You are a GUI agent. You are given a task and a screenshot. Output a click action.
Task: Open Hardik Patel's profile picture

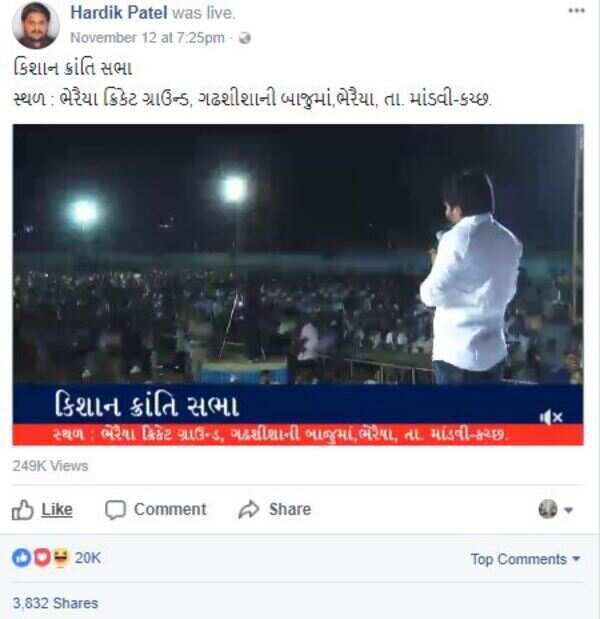[35, 26]
